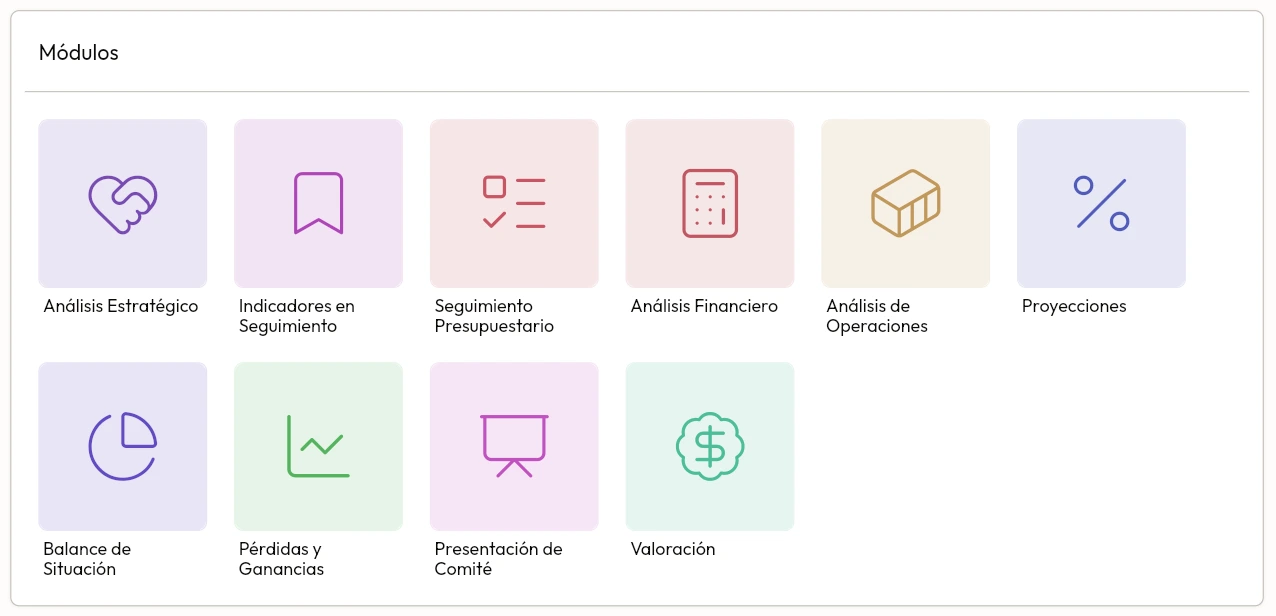Image resolution: width=1276 pixels, height=616 pixels.
Task: View Pérdidas y Ganancias
Action: (318, 446)
